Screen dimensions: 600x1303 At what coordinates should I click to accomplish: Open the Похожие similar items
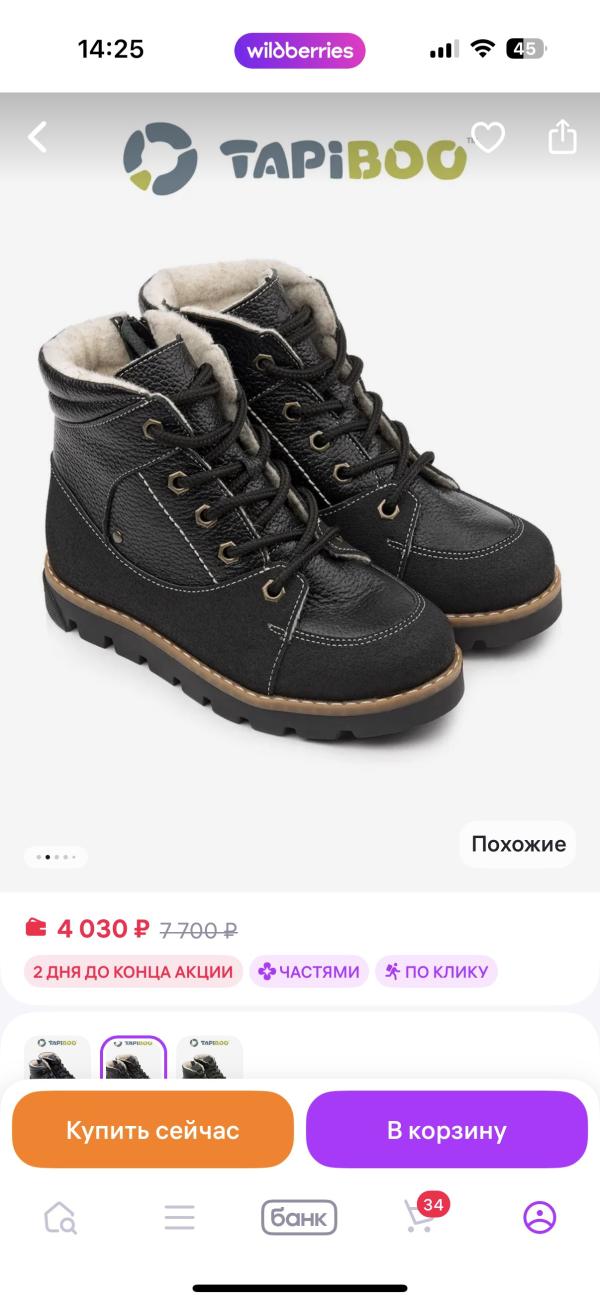coord(518,843)
